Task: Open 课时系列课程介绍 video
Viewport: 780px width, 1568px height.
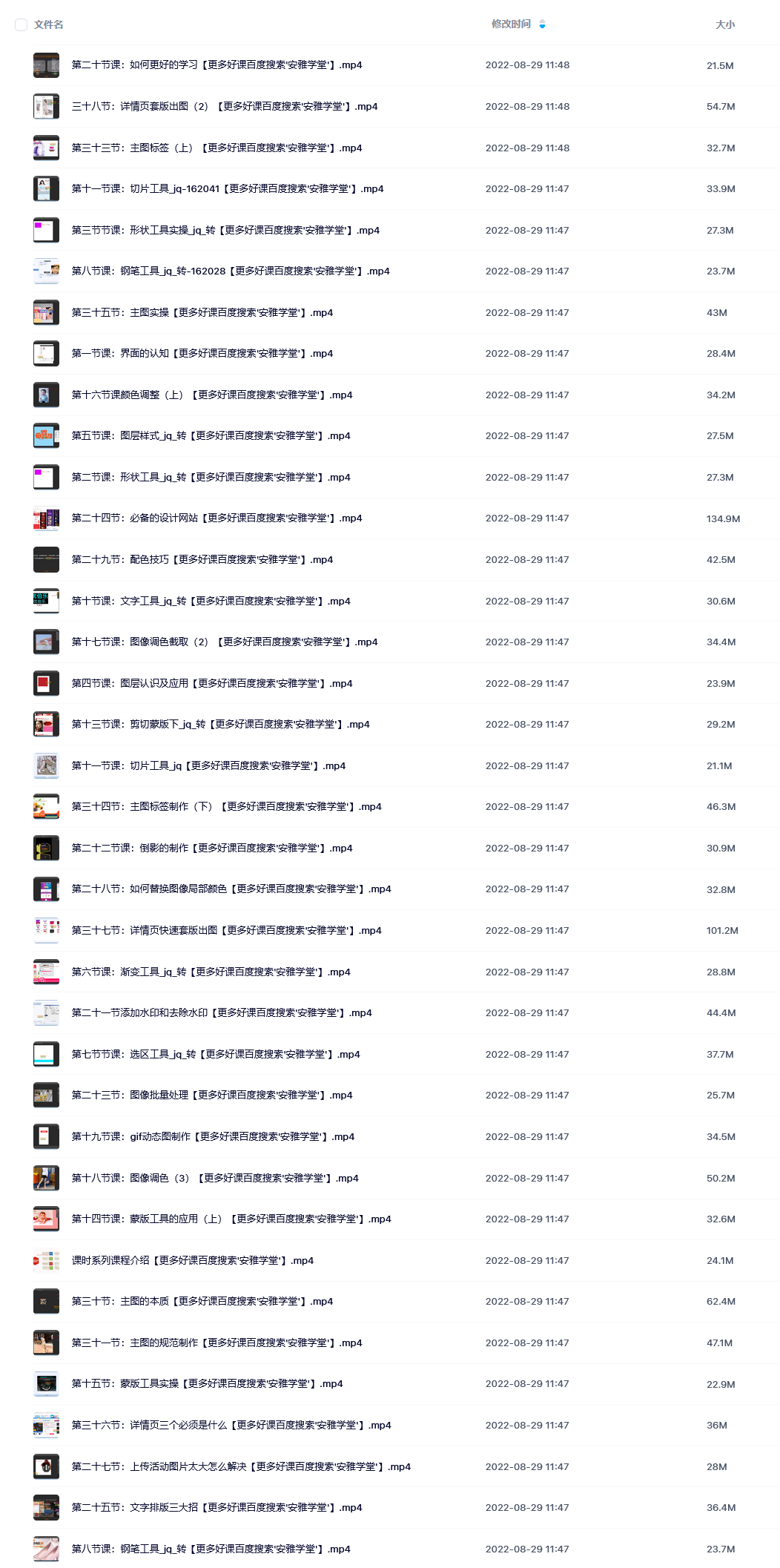Action: coord(193,1261)
